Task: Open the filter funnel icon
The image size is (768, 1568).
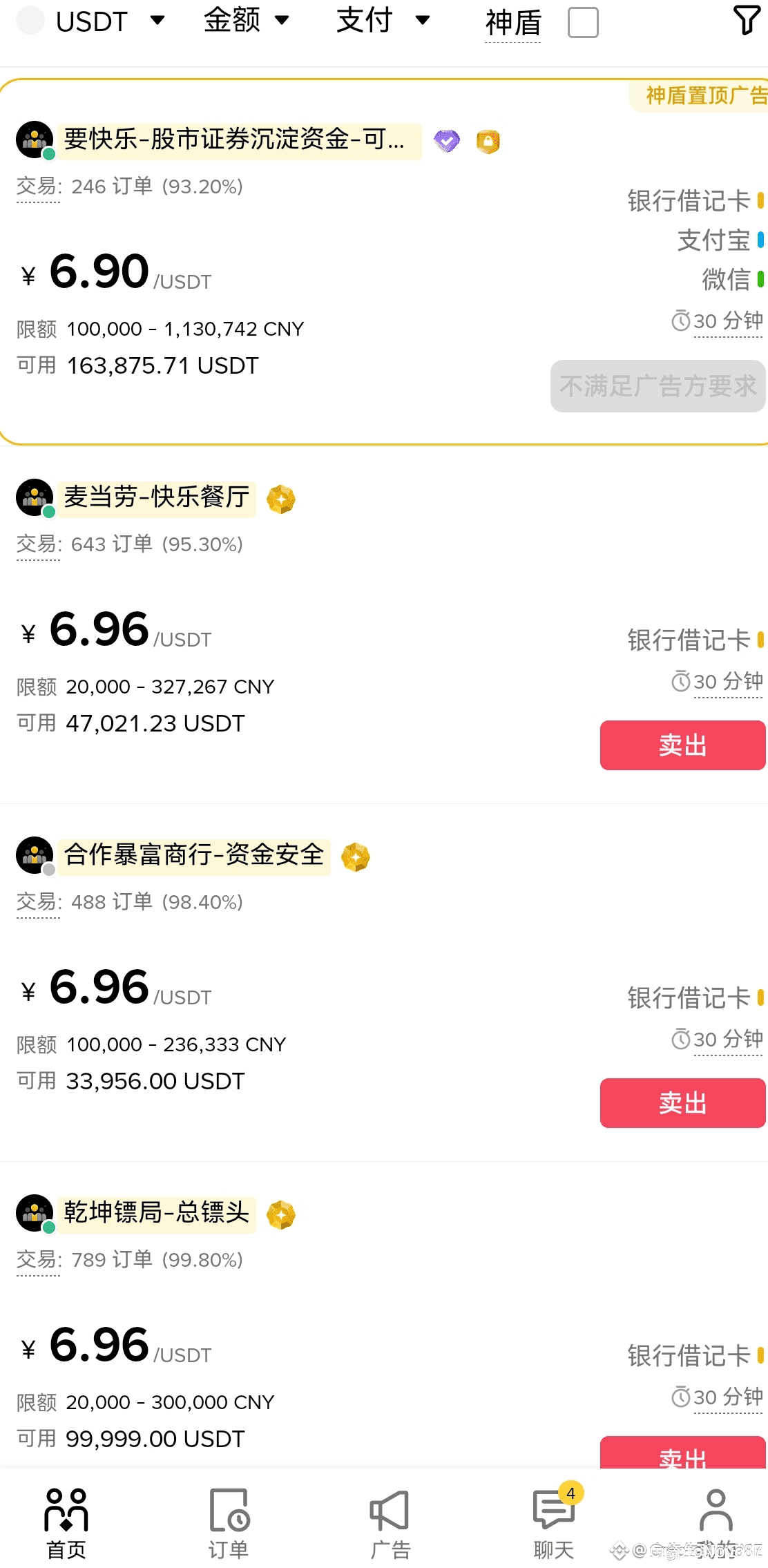Action: [746, 21]
